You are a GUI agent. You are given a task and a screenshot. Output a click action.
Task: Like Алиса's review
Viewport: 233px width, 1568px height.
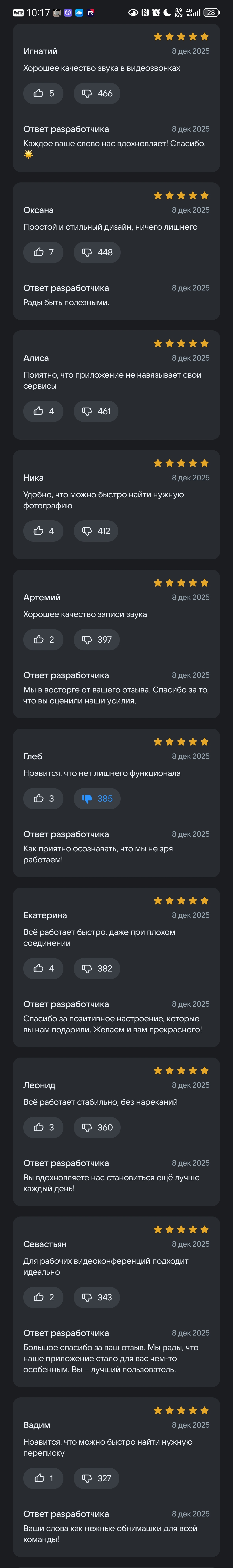point(43,411)
